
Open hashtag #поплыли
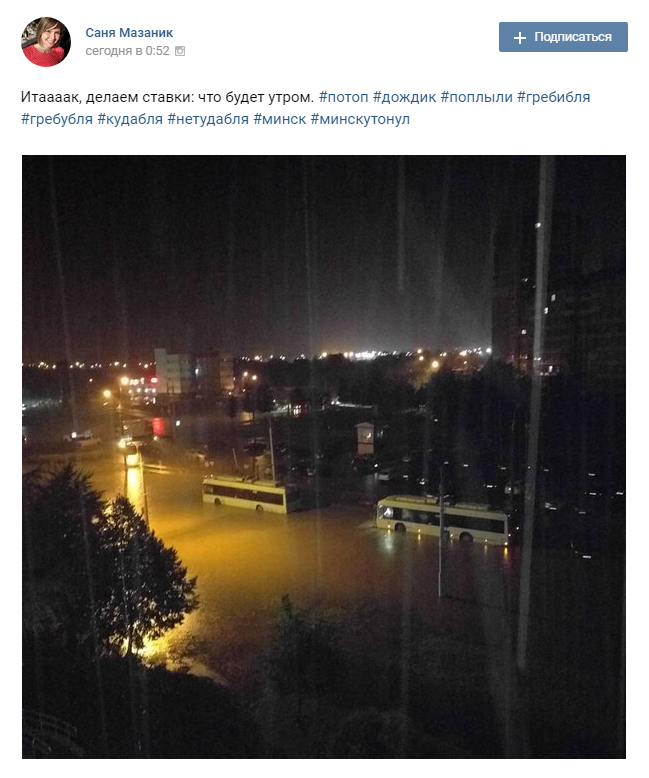[x=476, y=97]
